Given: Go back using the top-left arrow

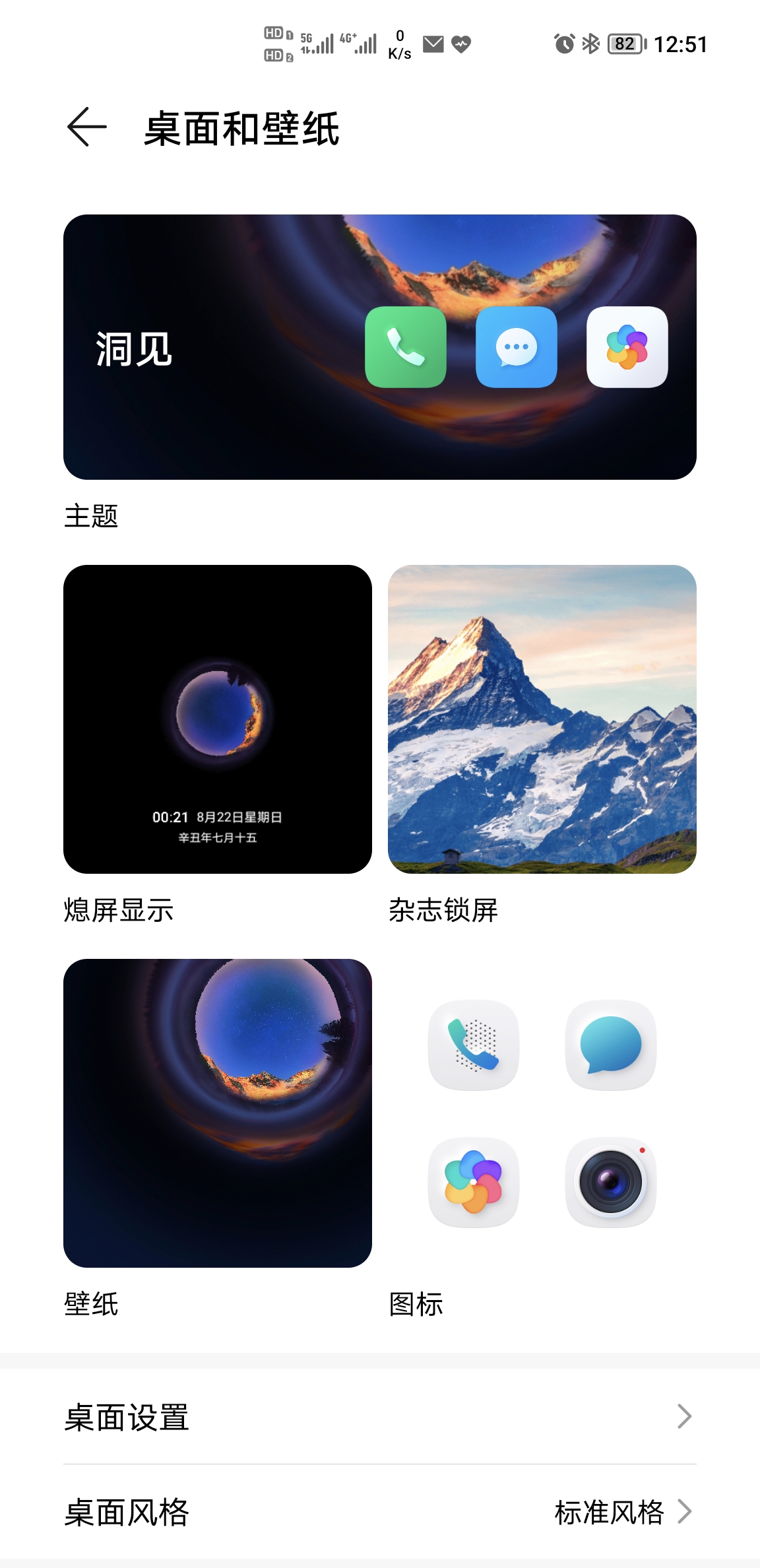Looking at the screenshot, I should pyautogui.click(x=87, y=127).
